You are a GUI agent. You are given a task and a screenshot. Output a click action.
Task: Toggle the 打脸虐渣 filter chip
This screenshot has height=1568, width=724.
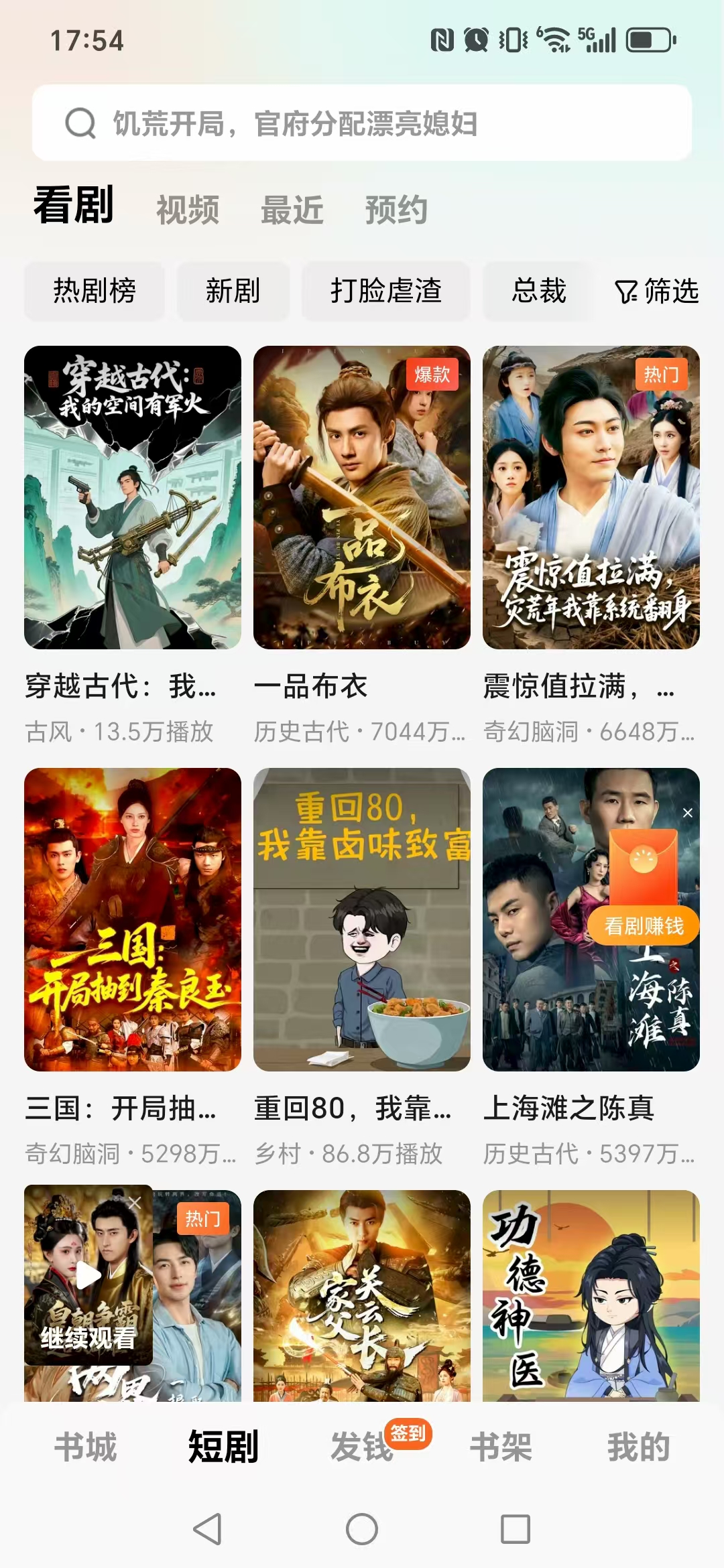tap(387, 291)
